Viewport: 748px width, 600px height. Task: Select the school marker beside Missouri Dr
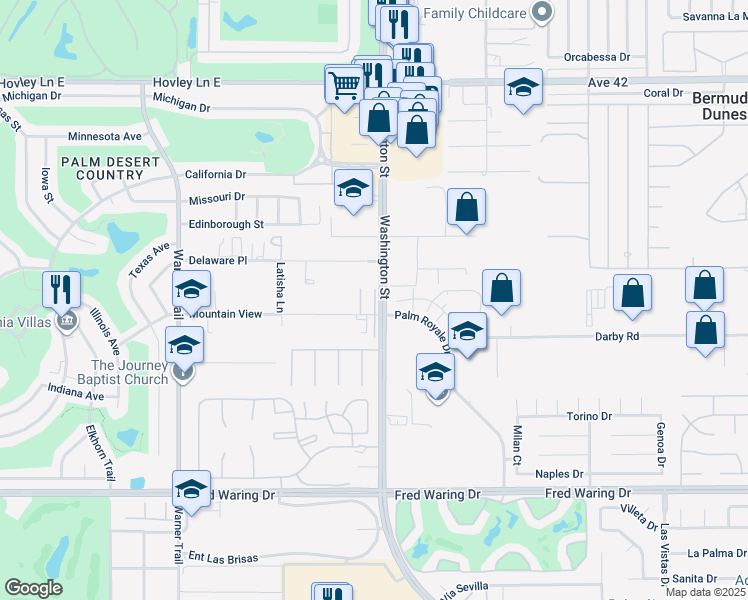pos(352,188)
